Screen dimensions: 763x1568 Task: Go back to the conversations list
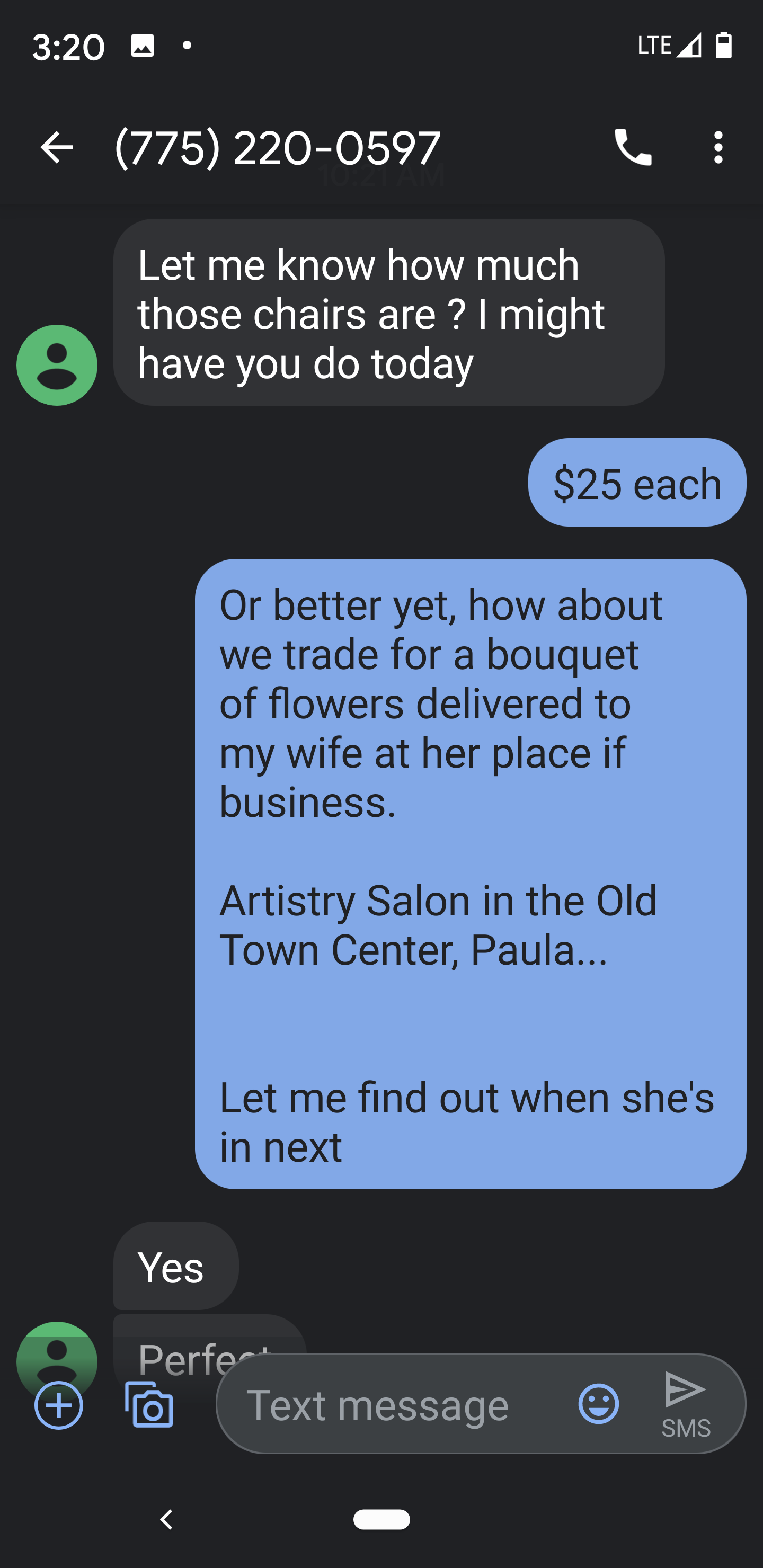point(57,147)
